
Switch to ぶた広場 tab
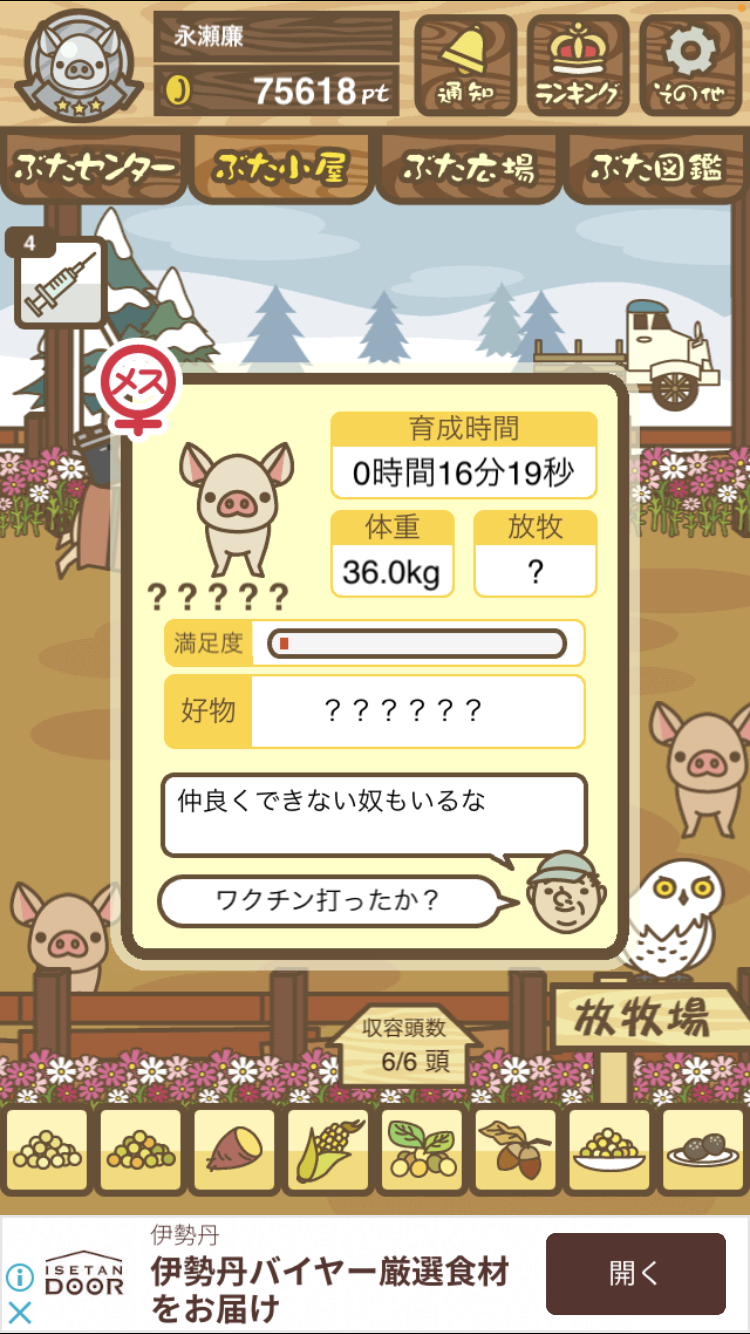click(x=469, y=167)
